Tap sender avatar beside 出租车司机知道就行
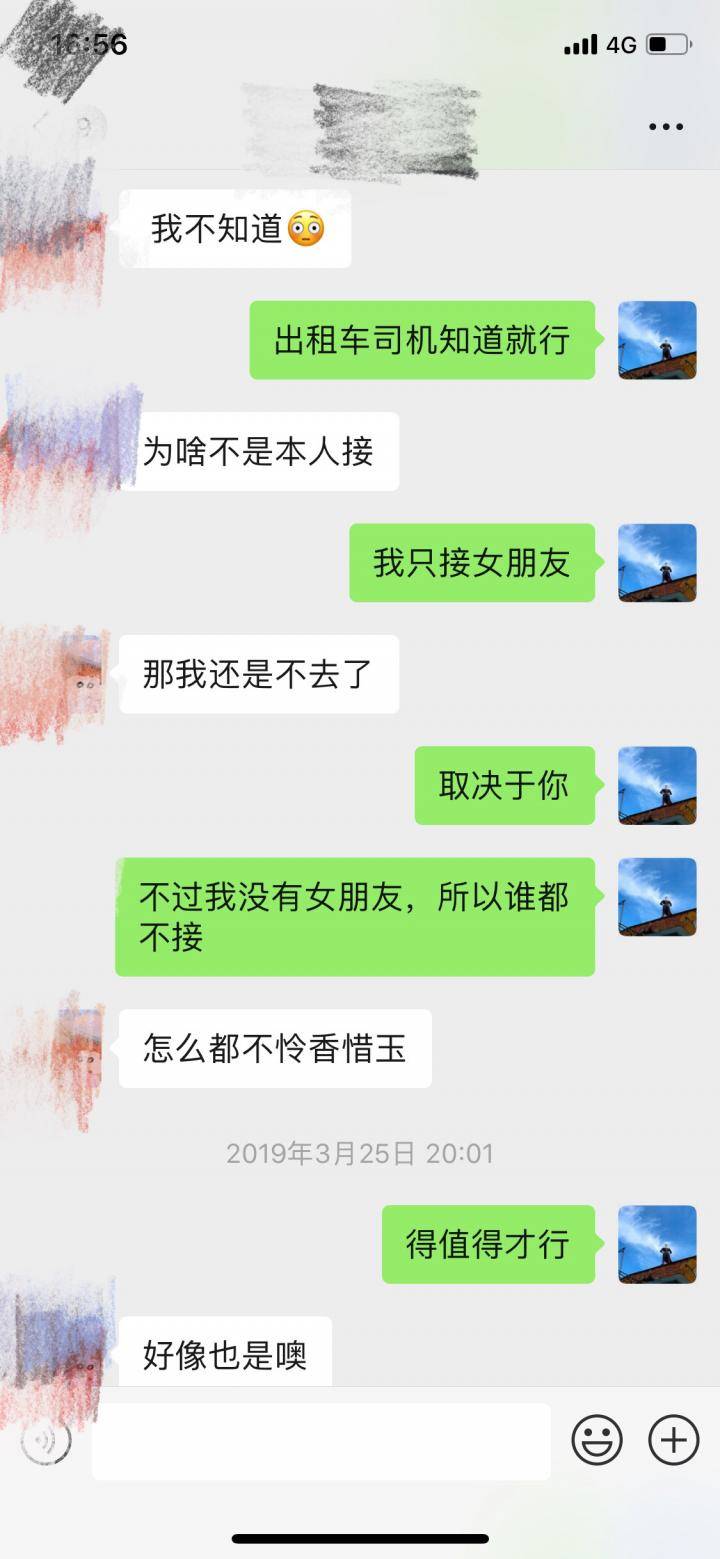720x1559 pixels. [657, 340]
